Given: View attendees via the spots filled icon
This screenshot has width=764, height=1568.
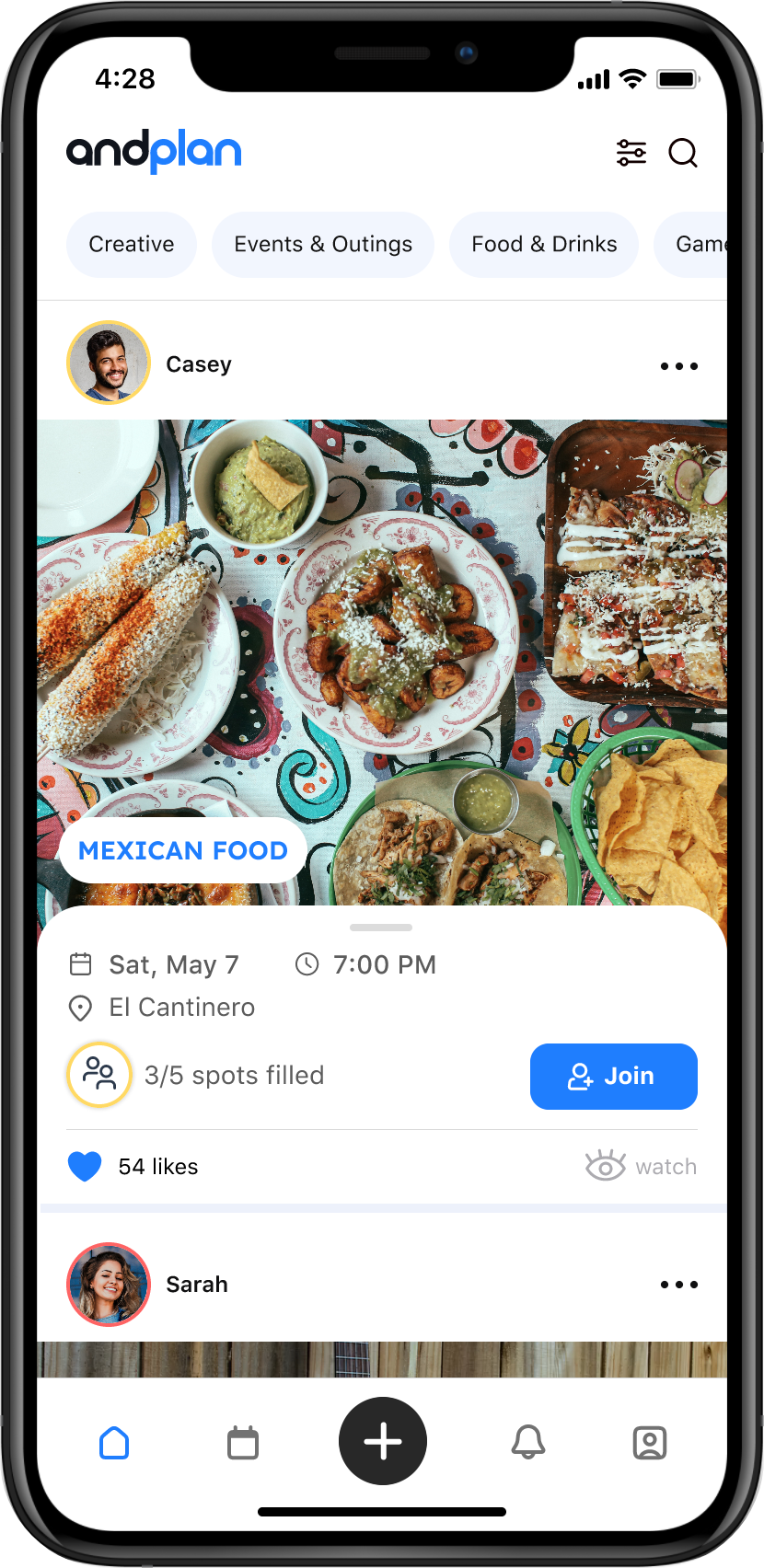Looking at the screenshot, I should 99,1074.
